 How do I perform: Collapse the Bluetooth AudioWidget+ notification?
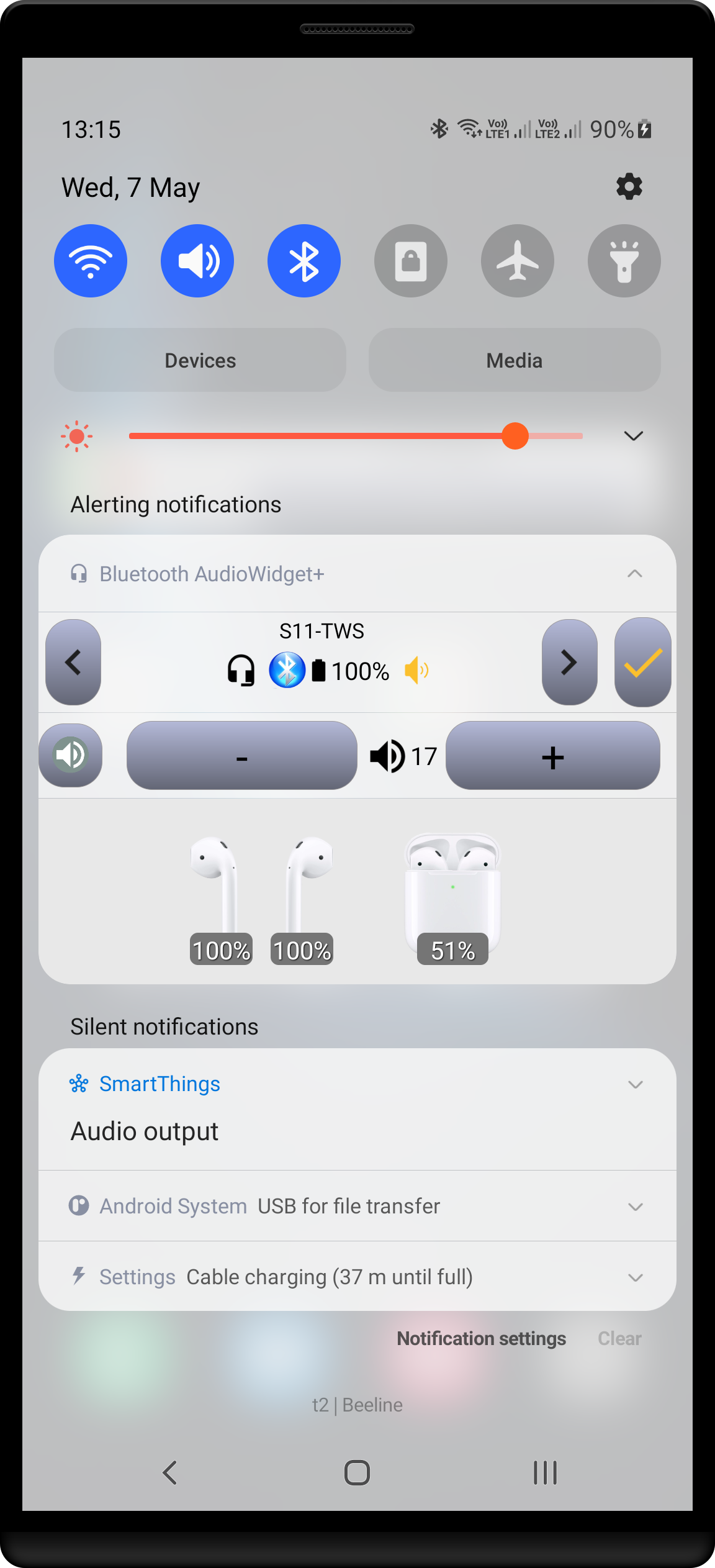coord(634,574)
